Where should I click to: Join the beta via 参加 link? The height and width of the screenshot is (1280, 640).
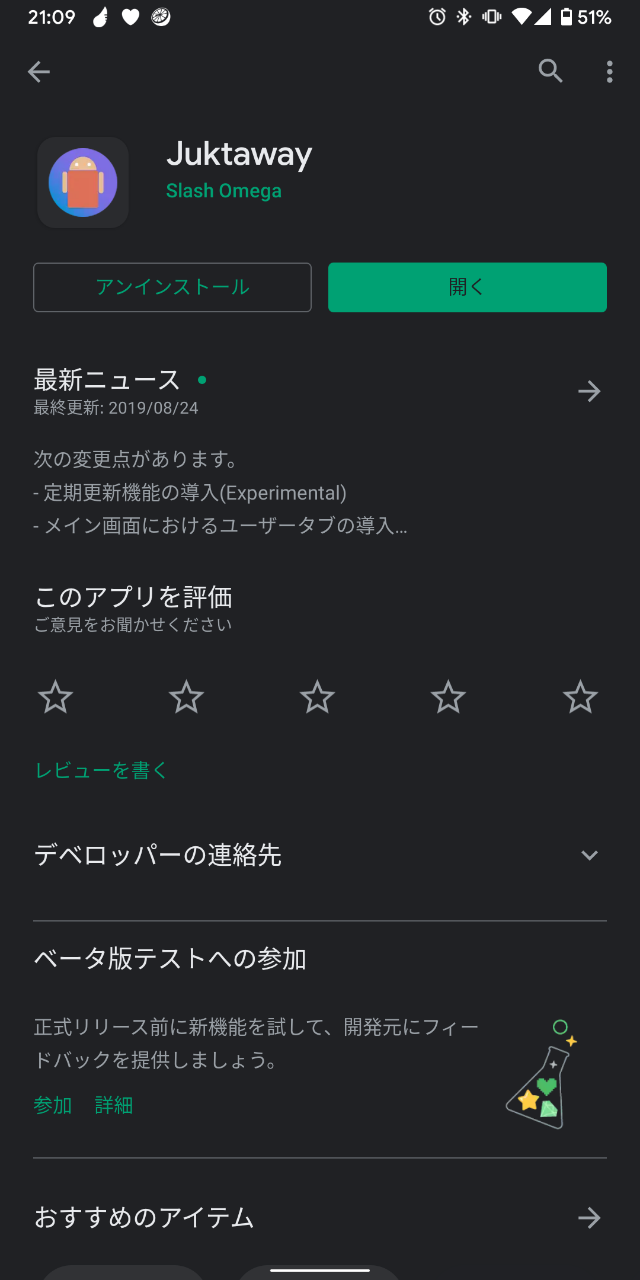coord(53,1105)
